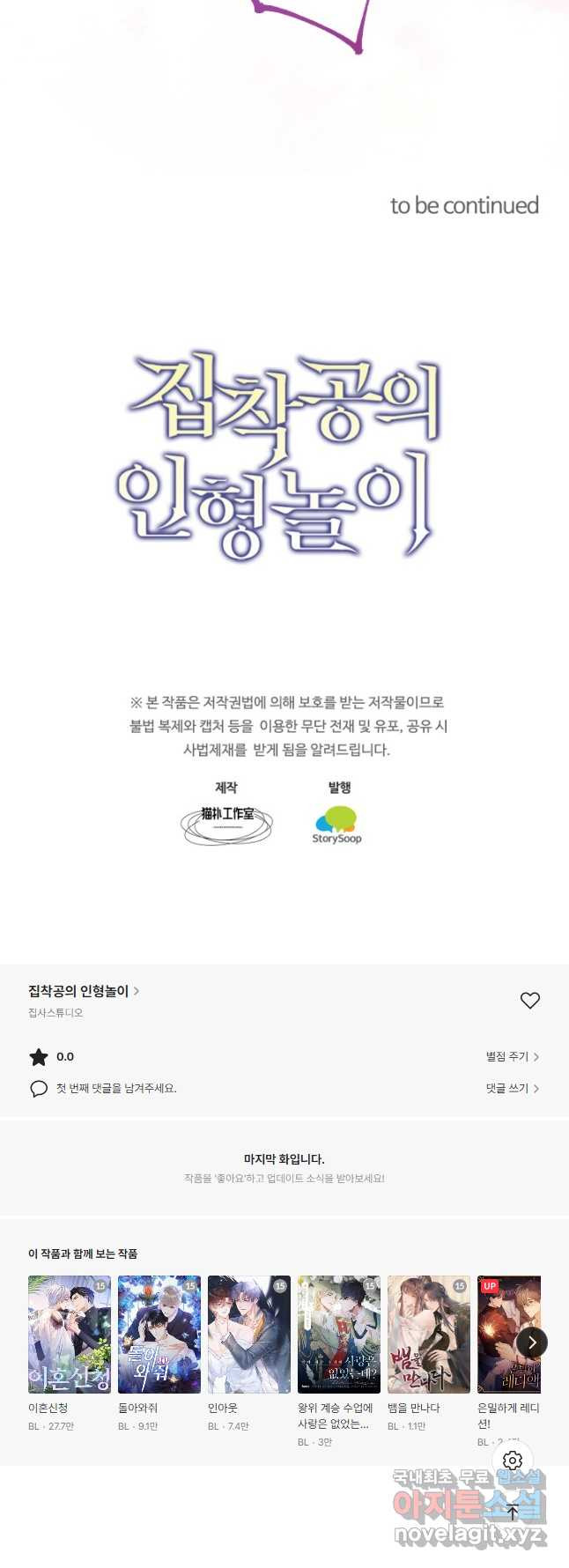Screen dimensions: 569x1568
Task: Open the viewer settings gear
Action: click(513, 1461)
